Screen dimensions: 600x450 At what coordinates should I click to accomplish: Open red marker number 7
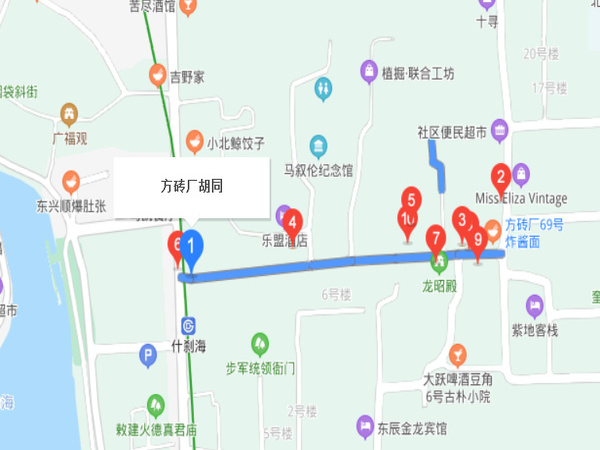click(x=435, y=240)
